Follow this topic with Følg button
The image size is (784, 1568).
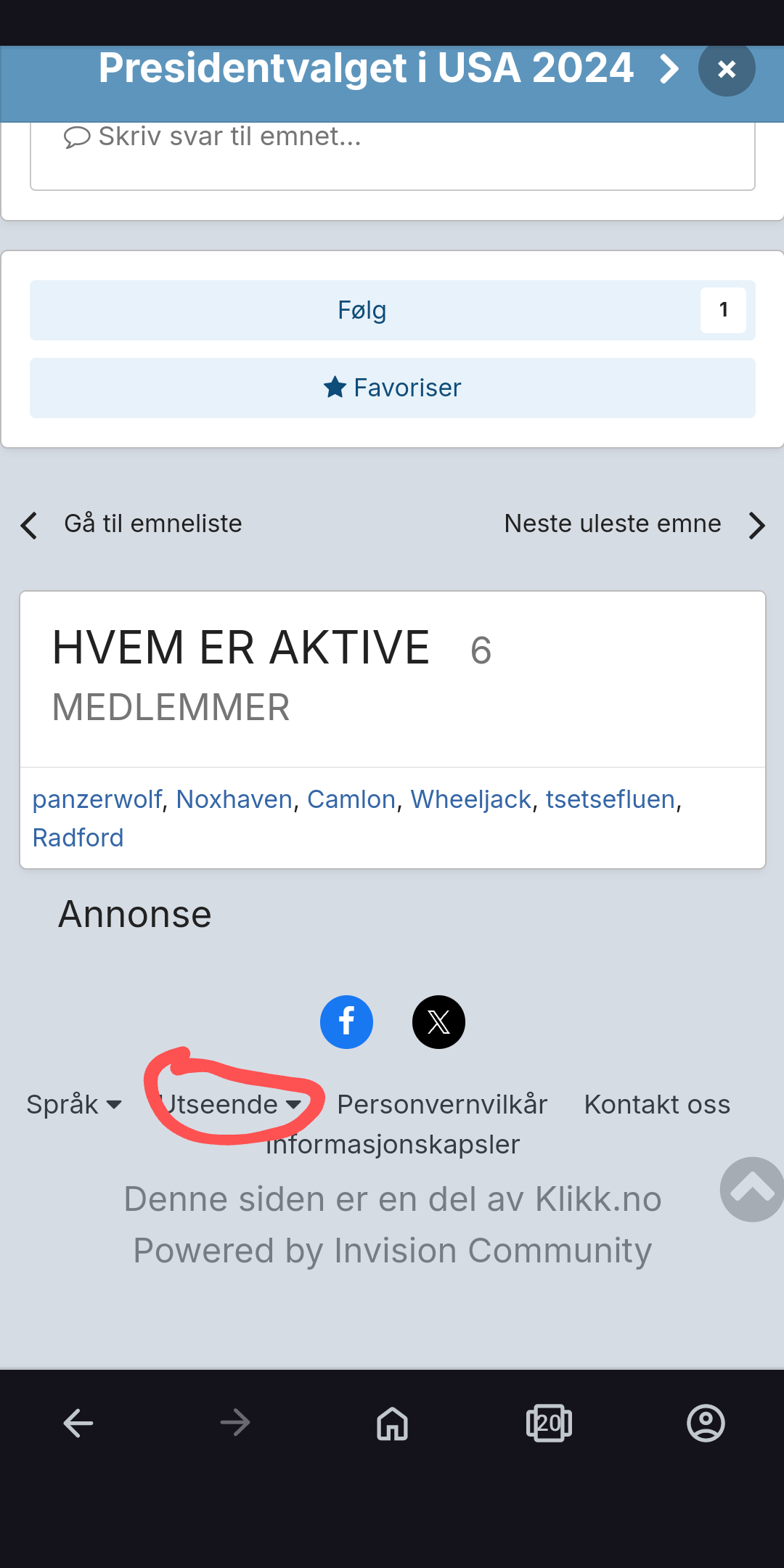pos(392,310)
